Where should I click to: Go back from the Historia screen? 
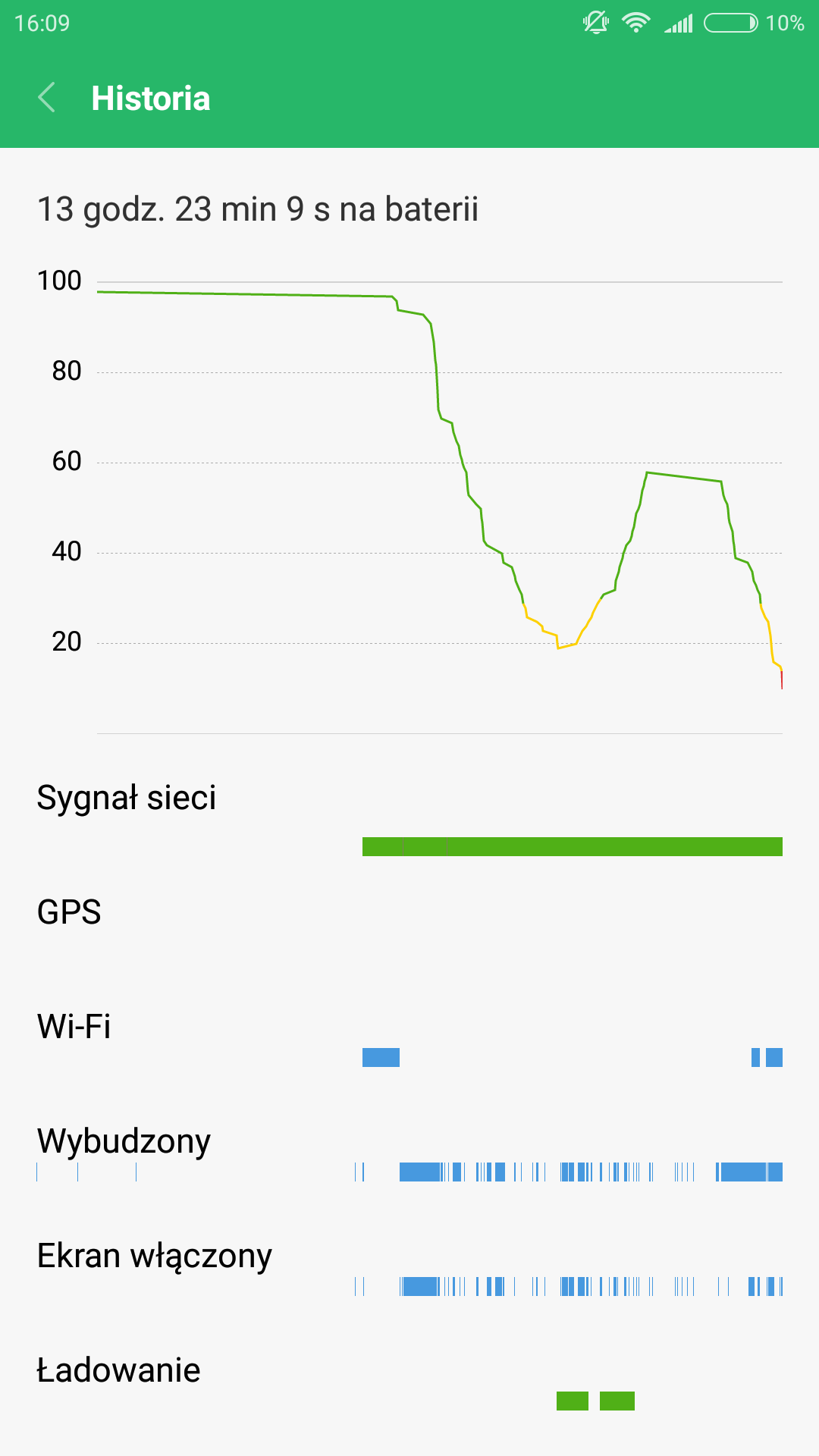[x=47, y=98]
